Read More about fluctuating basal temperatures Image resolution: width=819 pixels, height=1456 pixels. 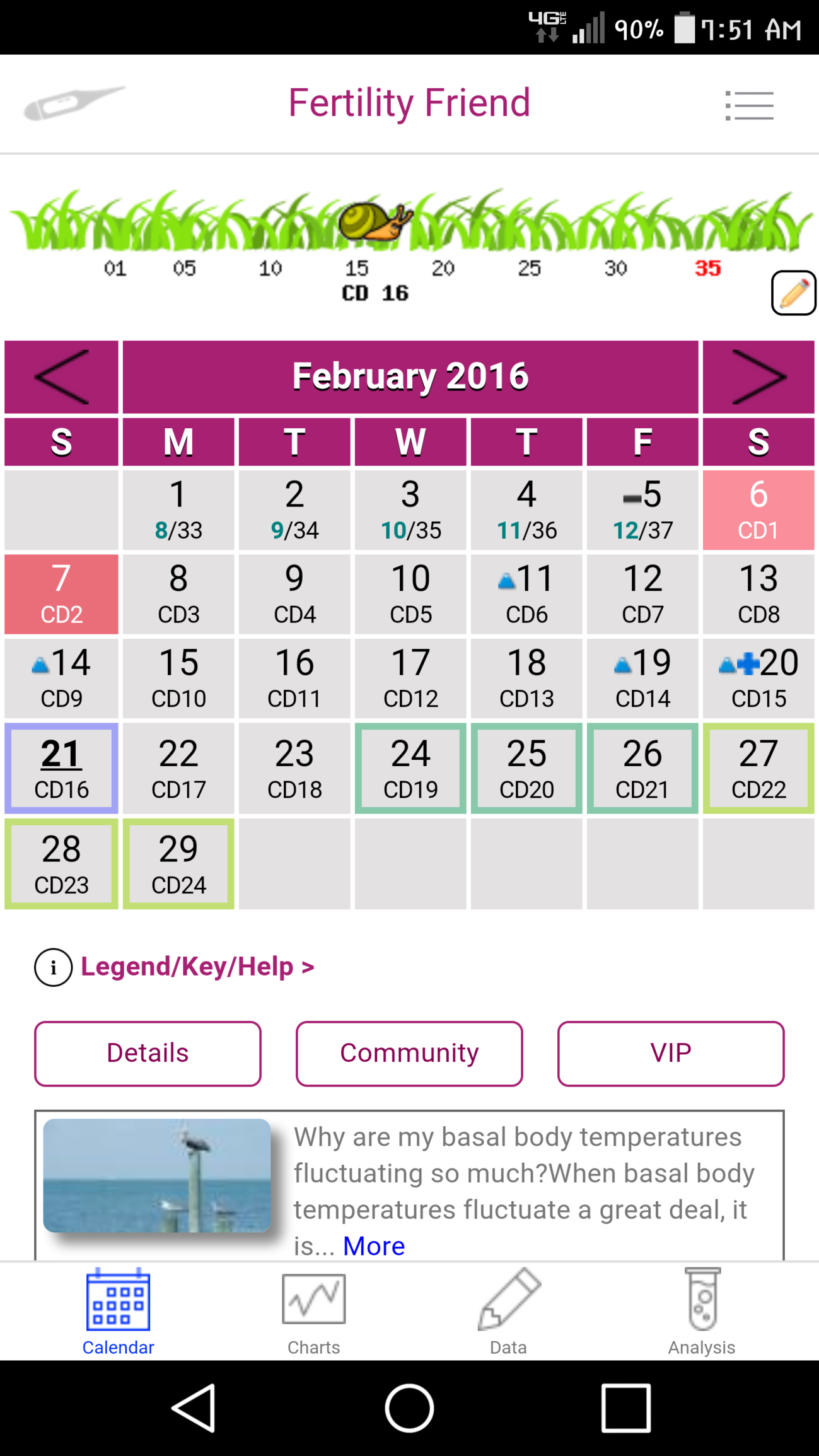point(374,1246)
